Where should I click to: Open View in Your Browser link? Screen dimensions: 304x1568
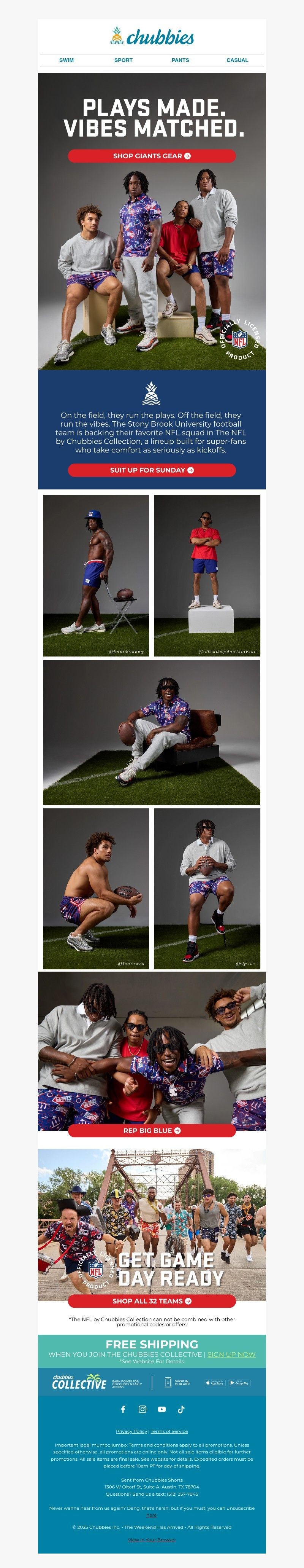(151, 1540)
